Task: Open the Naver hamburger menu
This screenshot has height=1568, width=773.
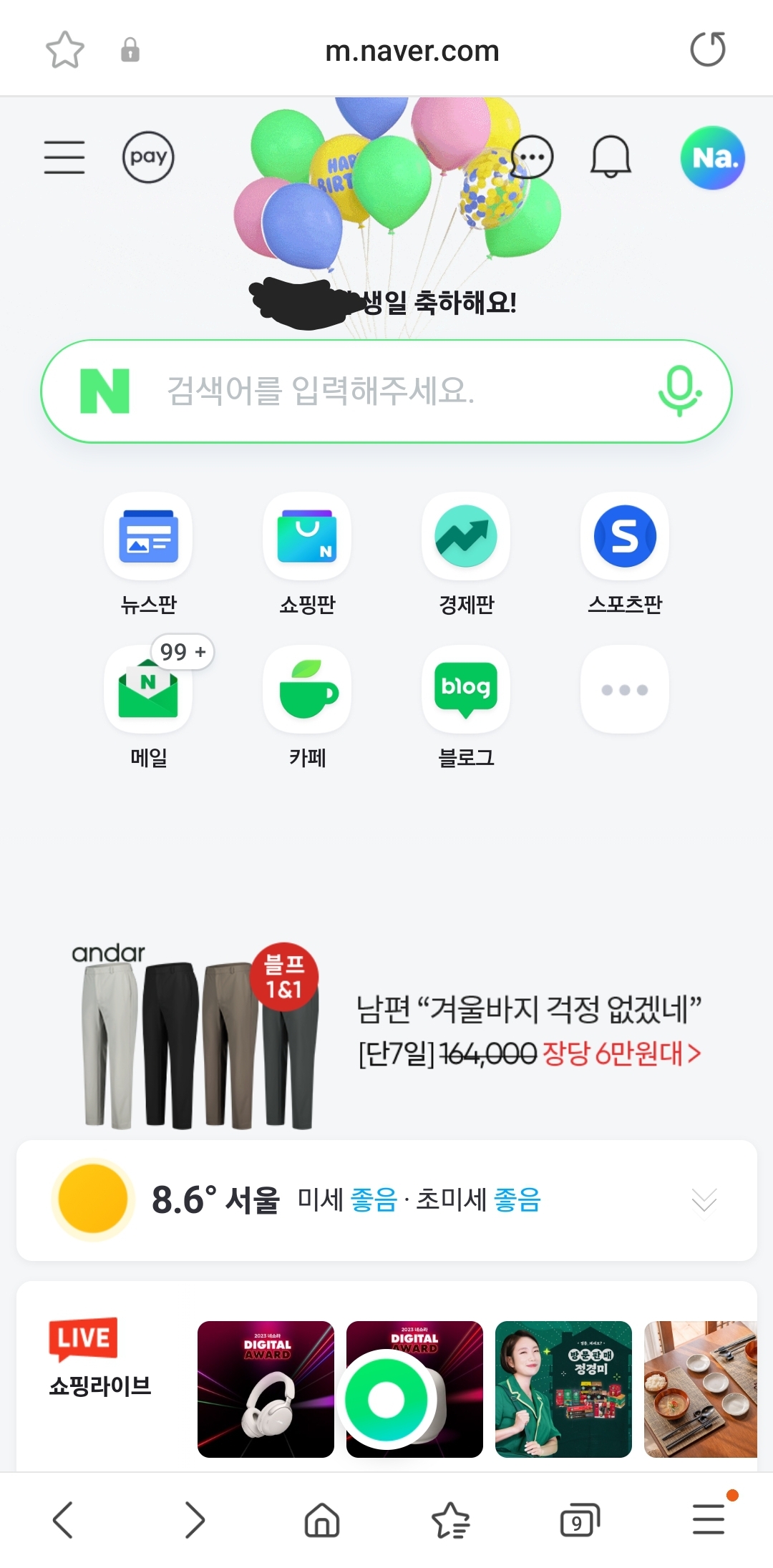Action: [64, 157]
